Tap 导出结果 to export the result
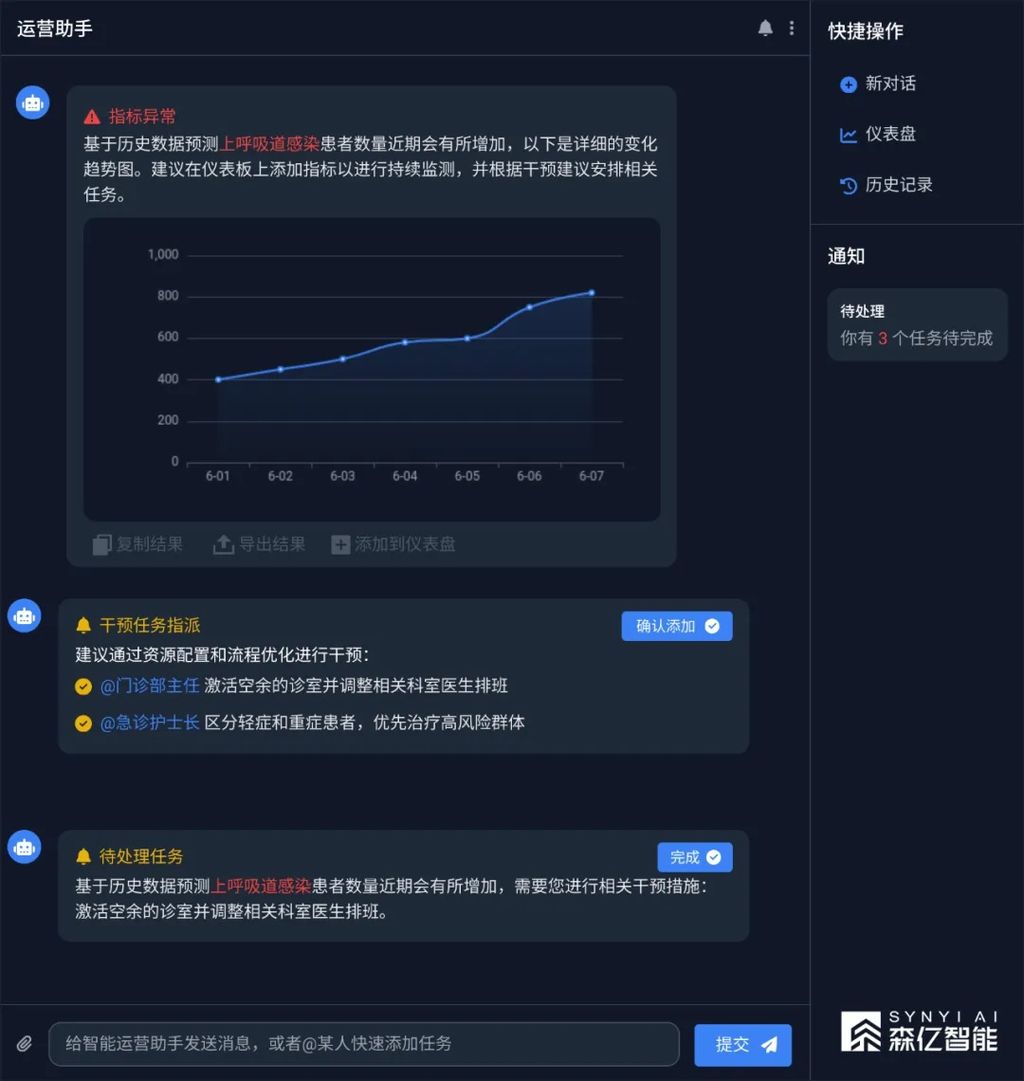This screenshot has width=1024, height=1081. [x=260, y=544]
